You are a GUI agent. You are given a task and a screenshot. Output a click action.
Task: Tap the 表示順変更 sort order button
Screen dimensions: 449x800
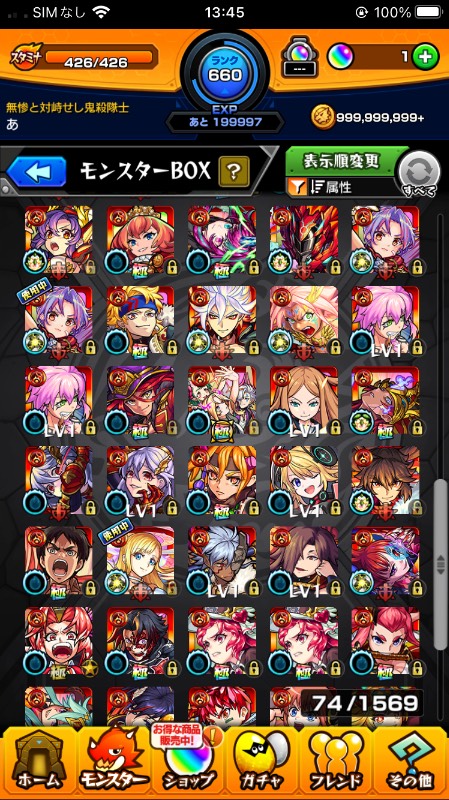click(x=341, y=161)
